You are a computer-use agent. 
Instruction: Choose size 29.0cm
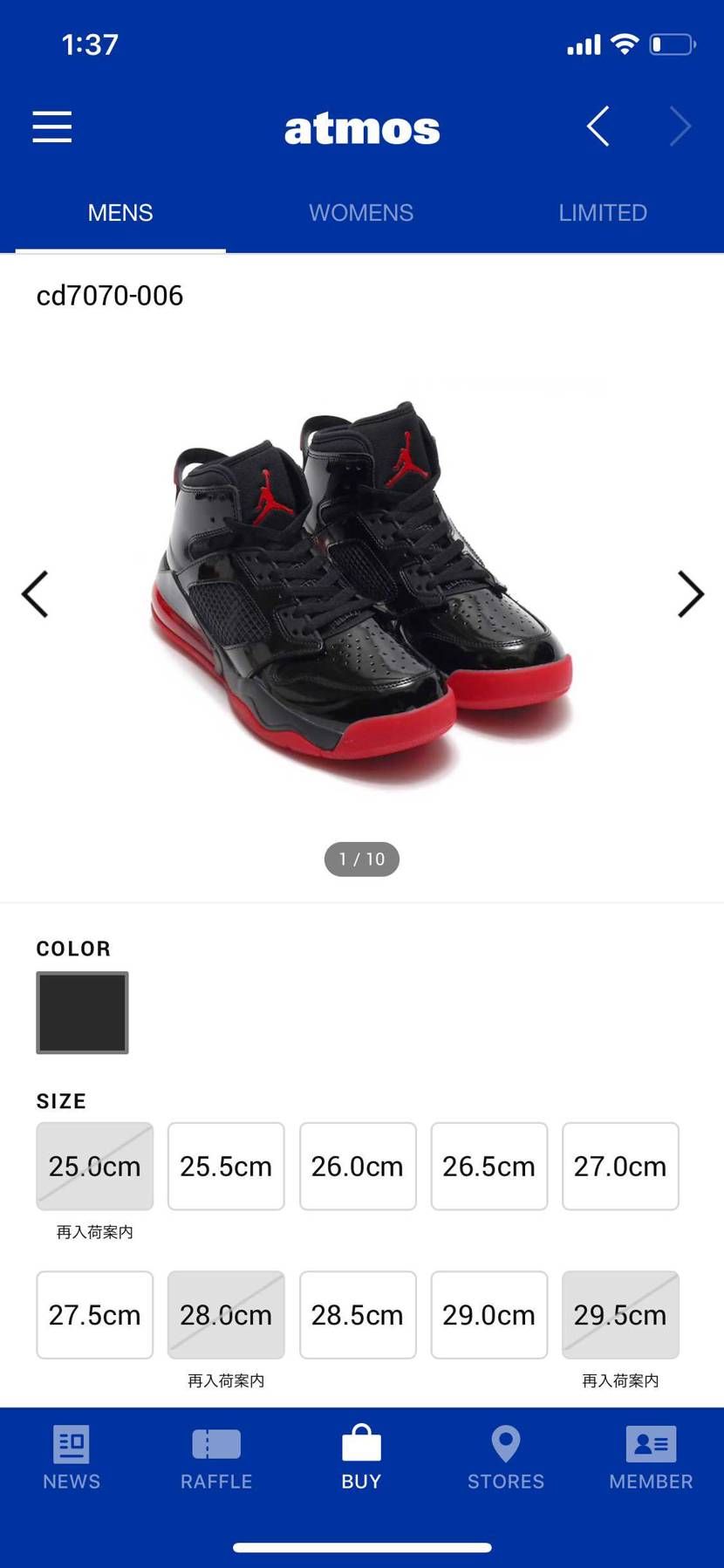pos(488,1314)
